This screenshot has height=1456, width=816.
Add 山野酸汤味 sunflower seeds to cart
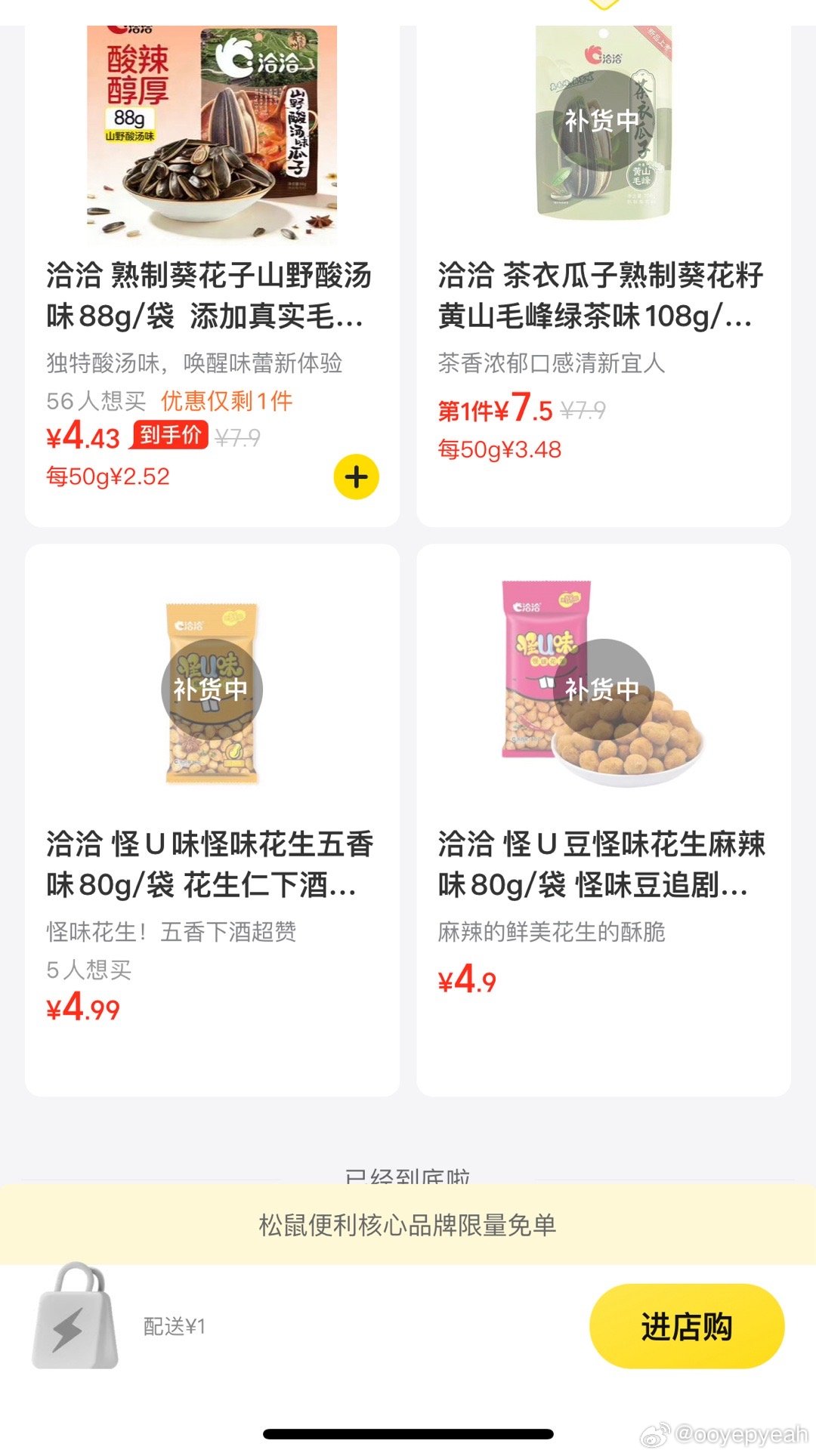(356, 477)
